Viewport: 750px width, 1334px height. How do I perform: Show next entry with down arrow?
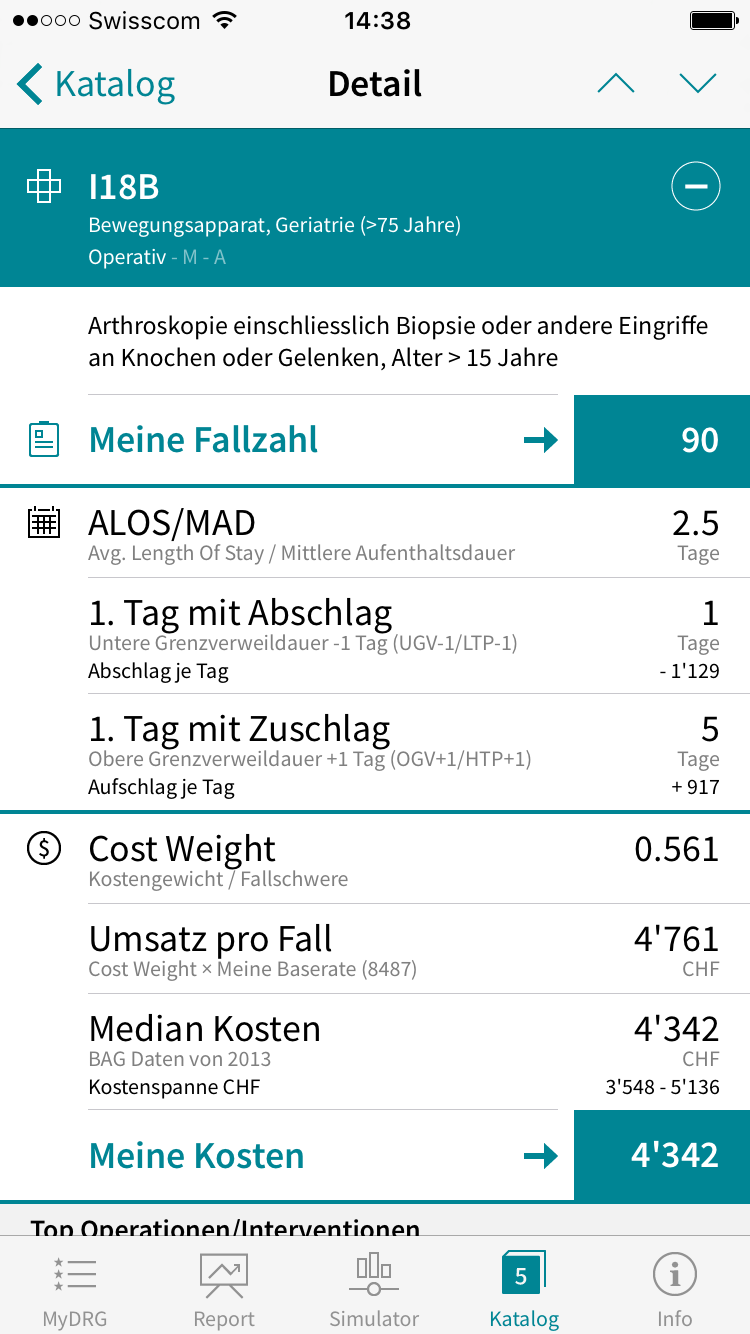click(x=698, y=84)
